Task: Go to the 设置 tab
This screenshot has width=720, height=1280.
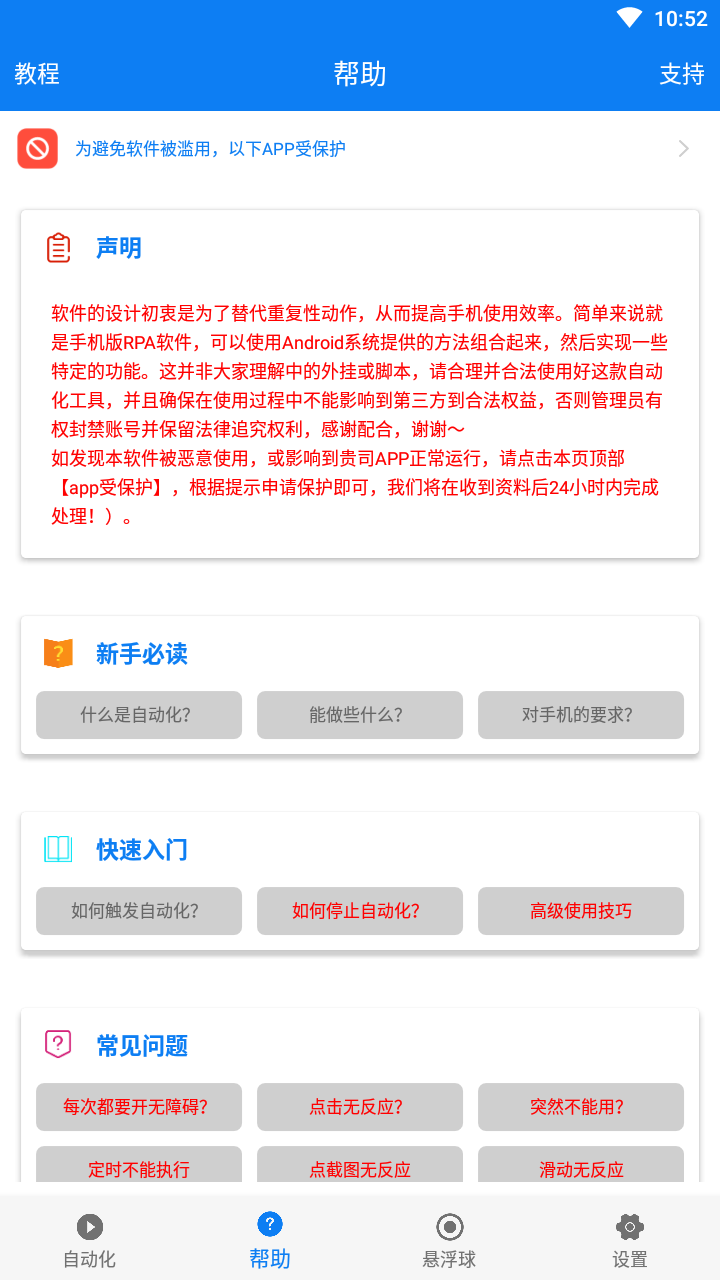Action: tap(630, 1240)
